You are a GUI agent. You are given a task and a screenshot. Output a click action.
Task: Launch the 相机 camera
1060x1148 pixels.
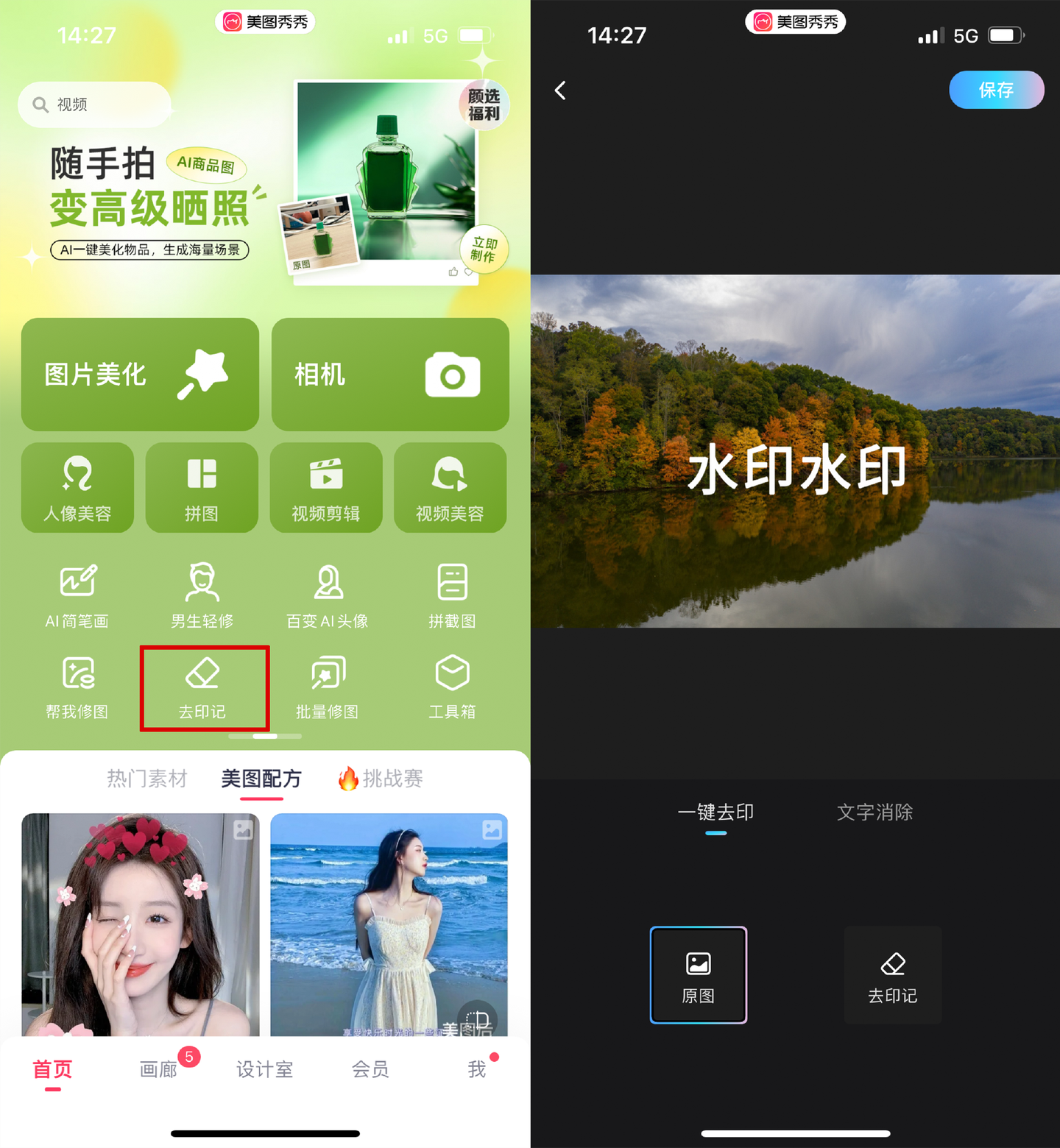(x=390, y=375)
